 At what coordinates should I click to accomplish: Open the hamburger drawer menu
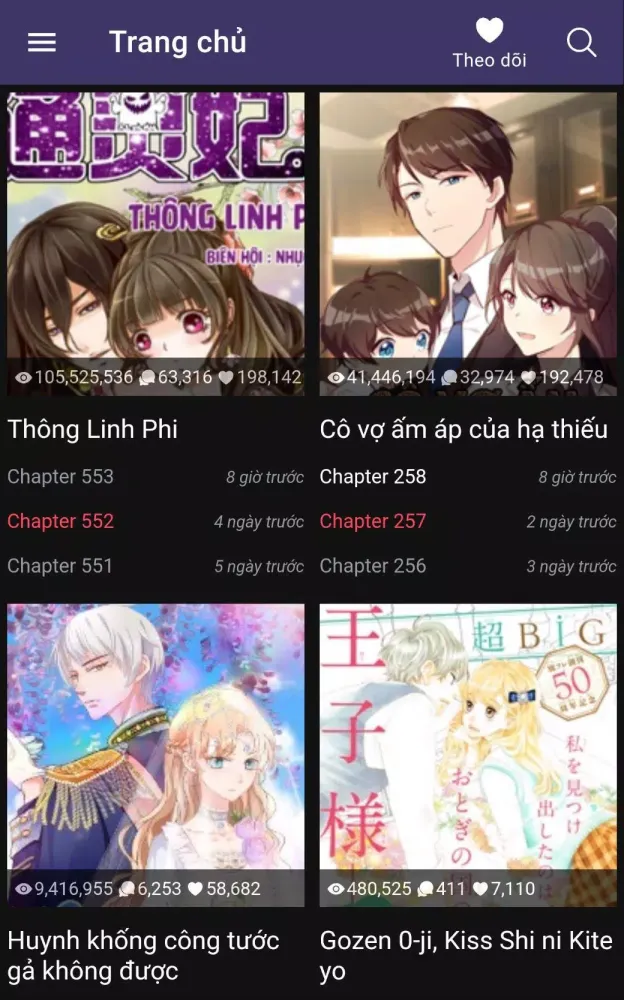click(41, 43)
